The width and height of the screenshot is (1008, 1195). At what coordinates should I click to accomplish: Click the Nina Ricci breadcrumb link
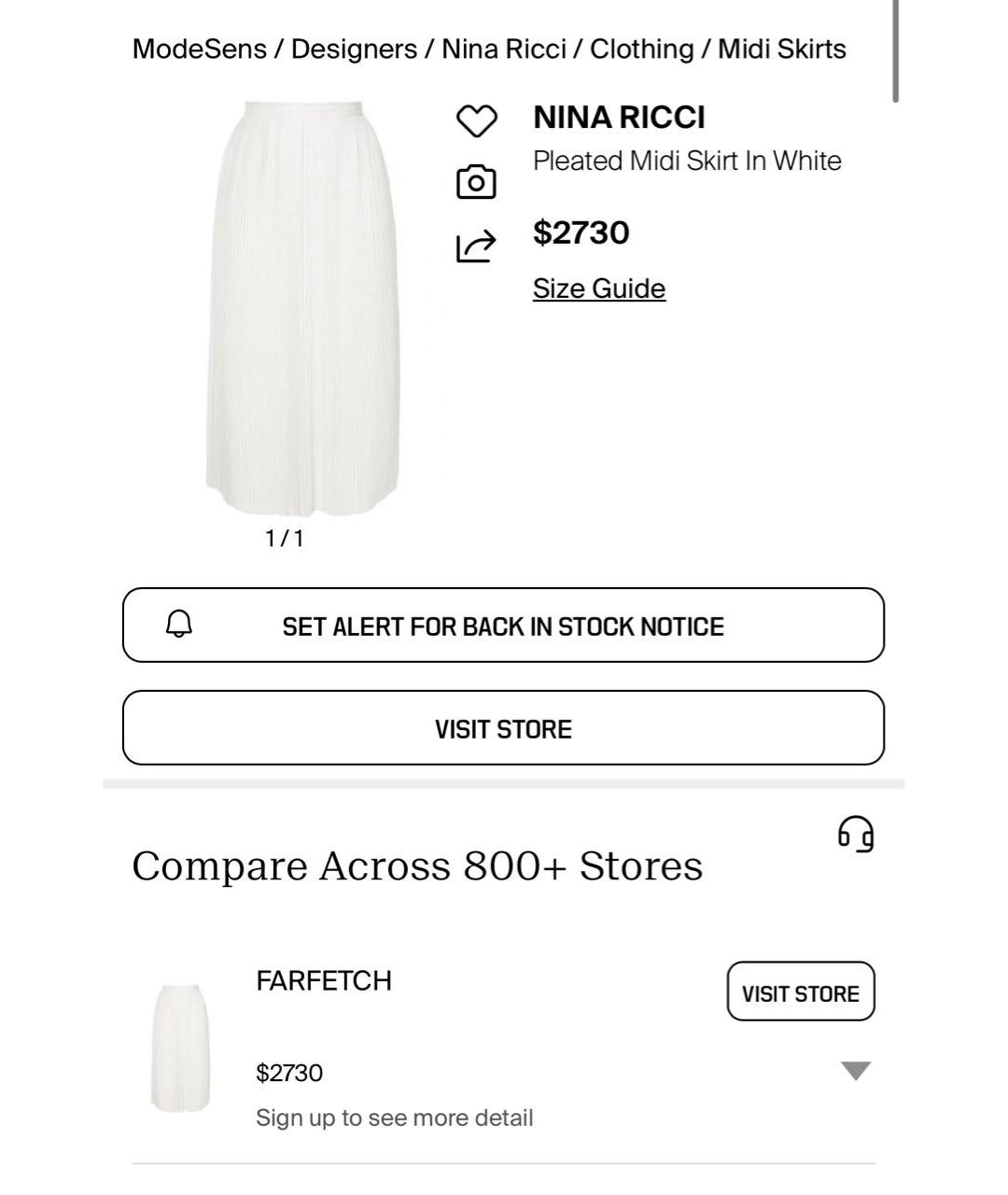point(520,49)
